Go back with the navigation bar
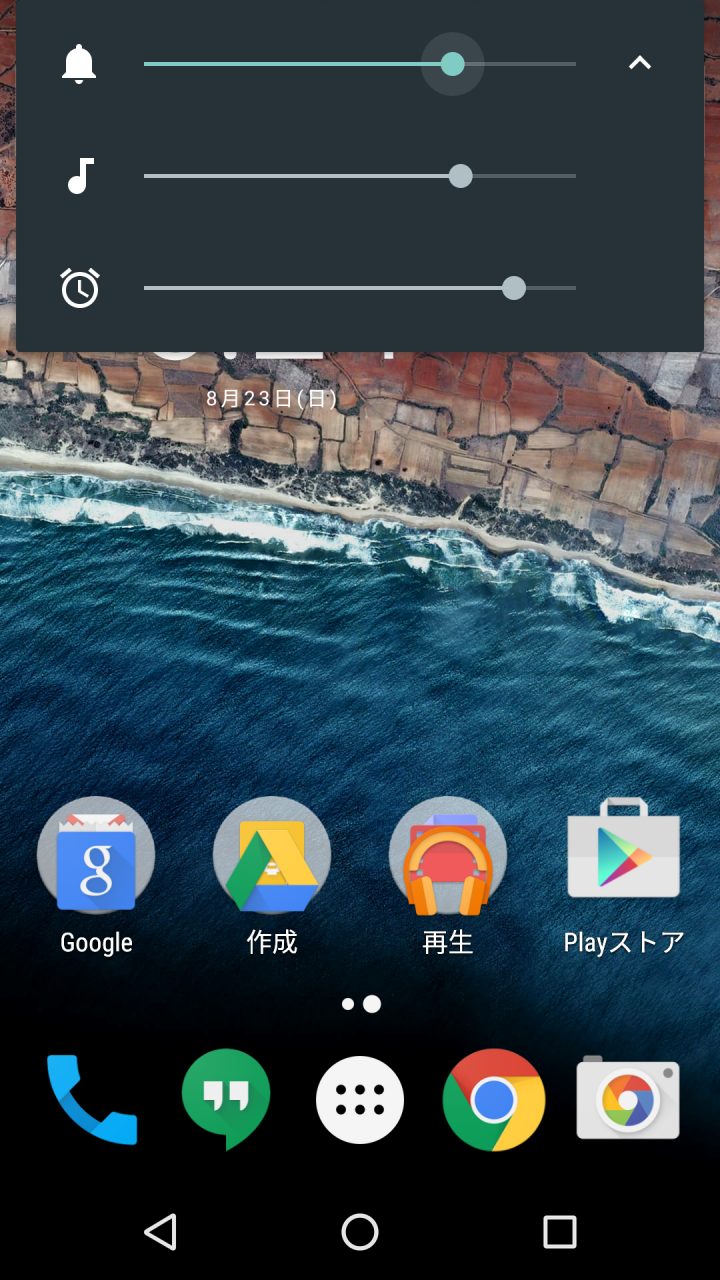Viewport: 720px width, 1280px height. [160, 1232]
